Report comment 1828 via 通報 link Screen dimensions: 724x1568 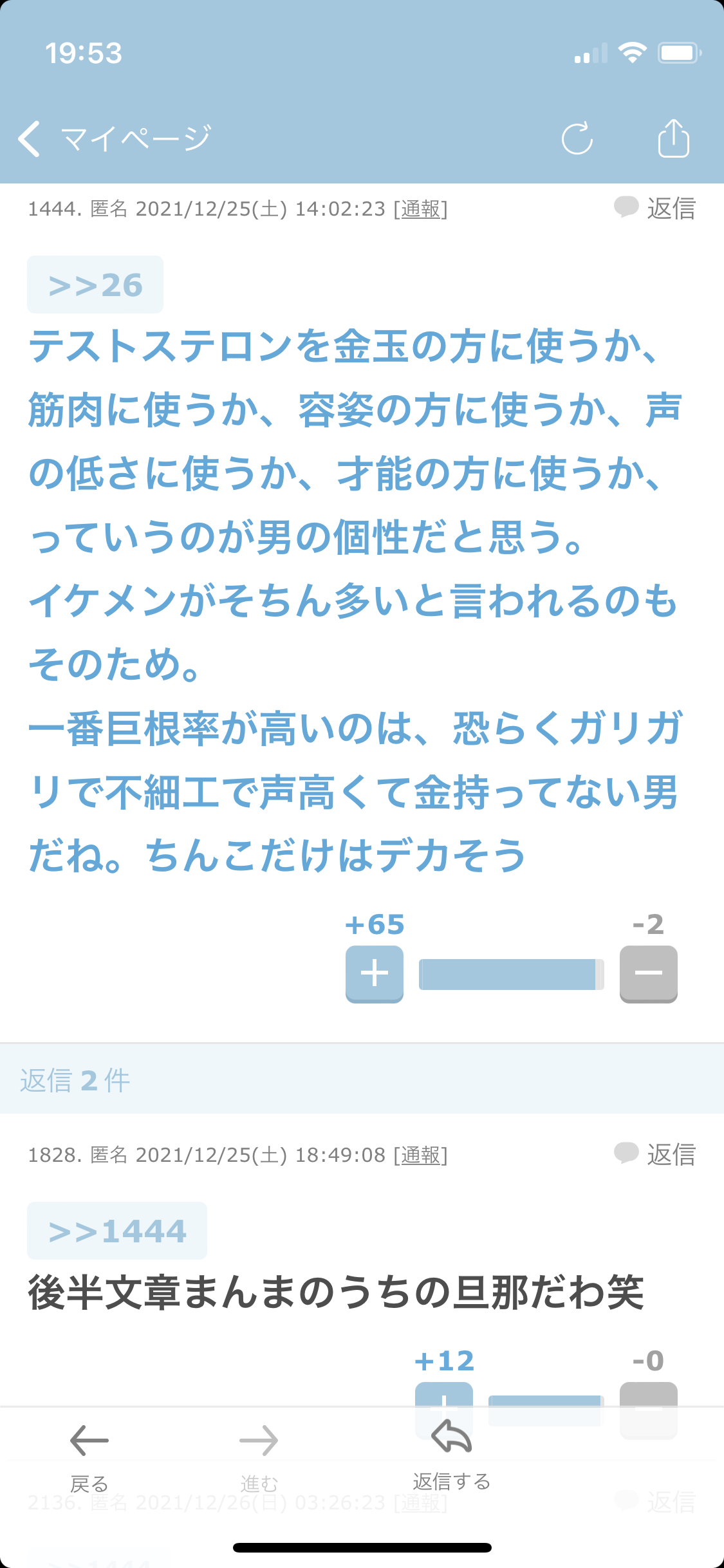tap(421, 1155)
